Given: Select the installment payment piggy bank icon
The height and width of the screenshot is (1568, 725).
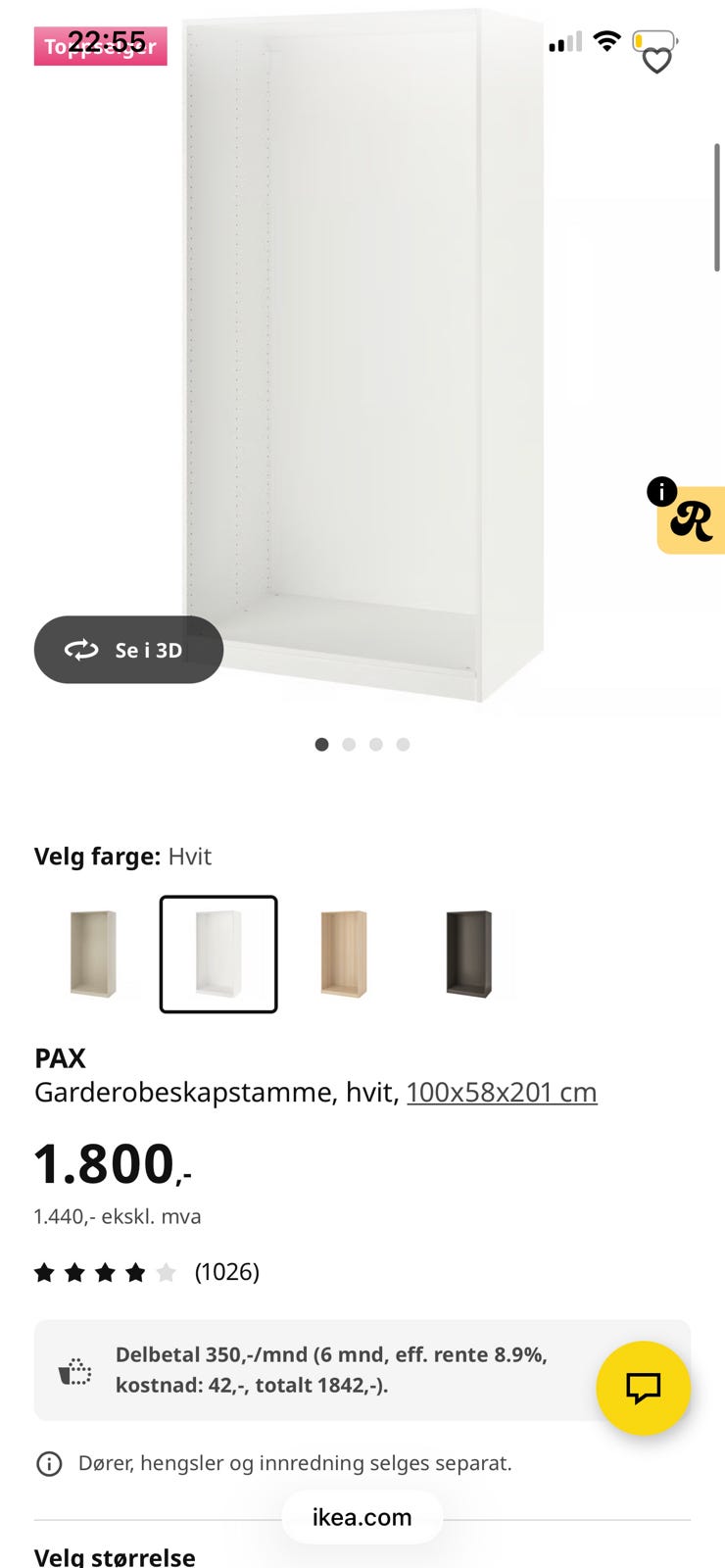Looking at the screenshot, I should tap(72, 1370).
